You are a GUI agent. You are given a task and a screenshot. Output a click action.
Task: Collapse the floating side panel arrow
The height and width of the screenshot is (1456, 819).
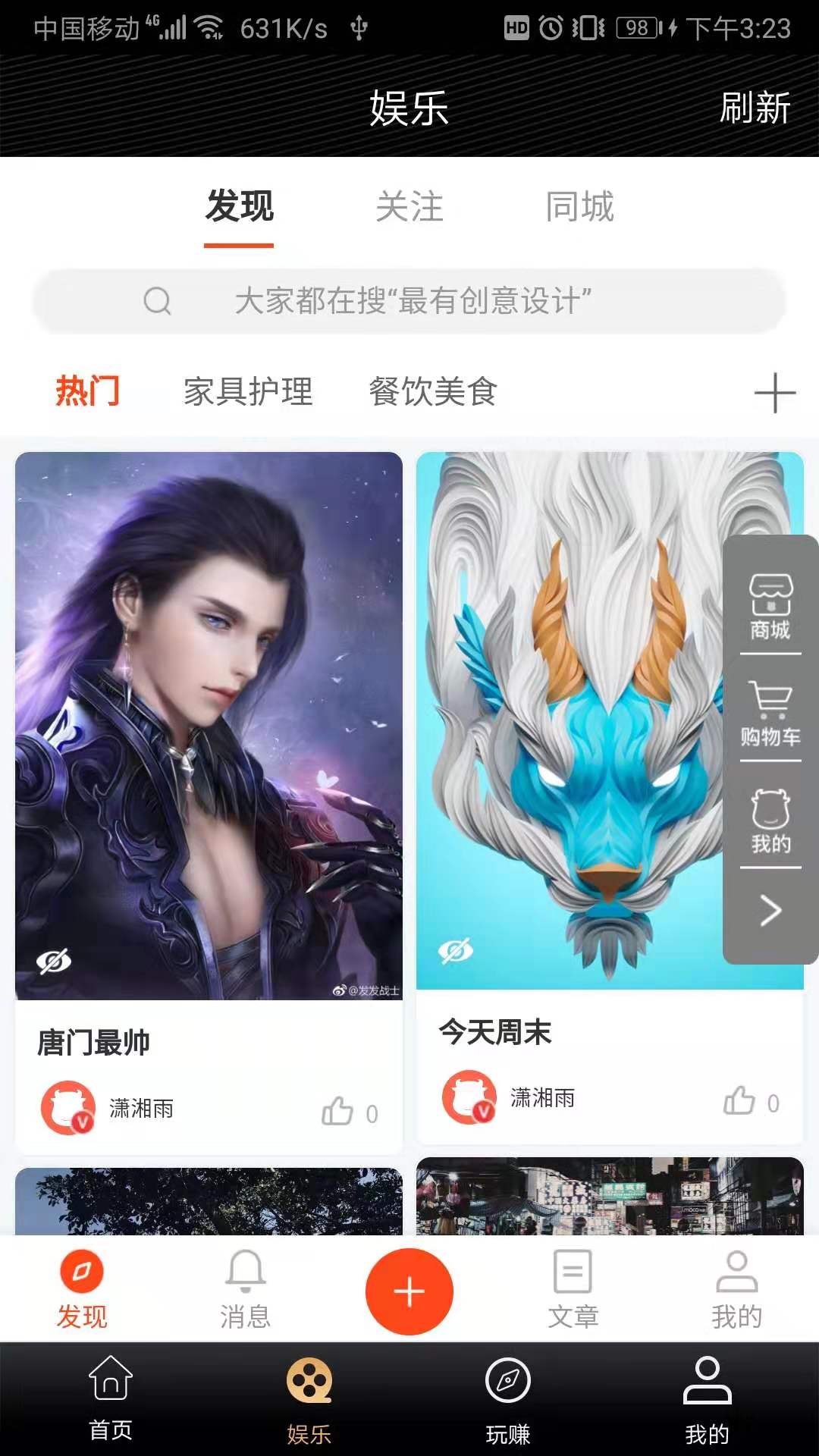click(x=770, y=910)
